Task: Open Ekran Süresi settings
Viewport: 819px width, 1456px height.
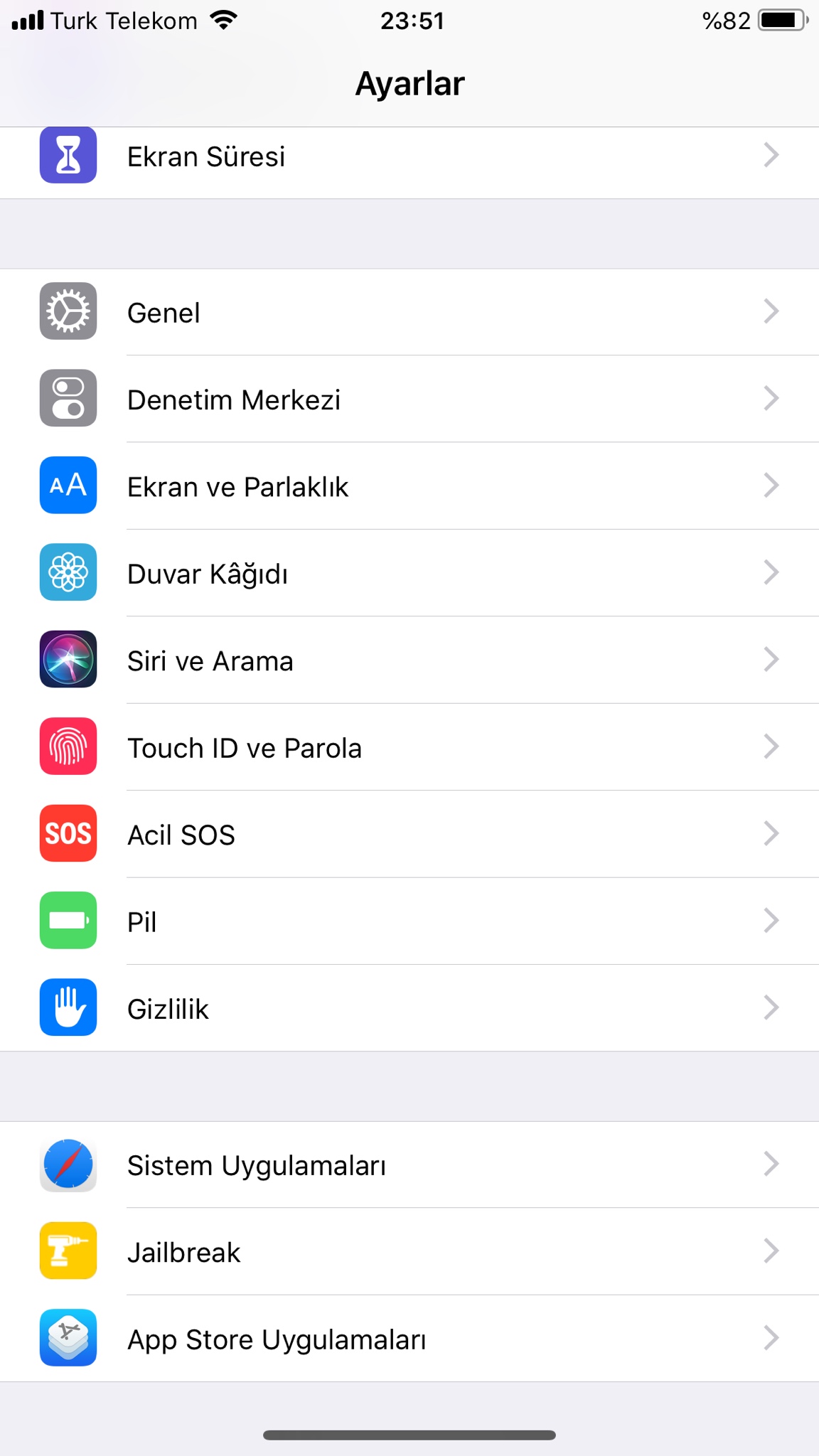Action: coord(409,156)
